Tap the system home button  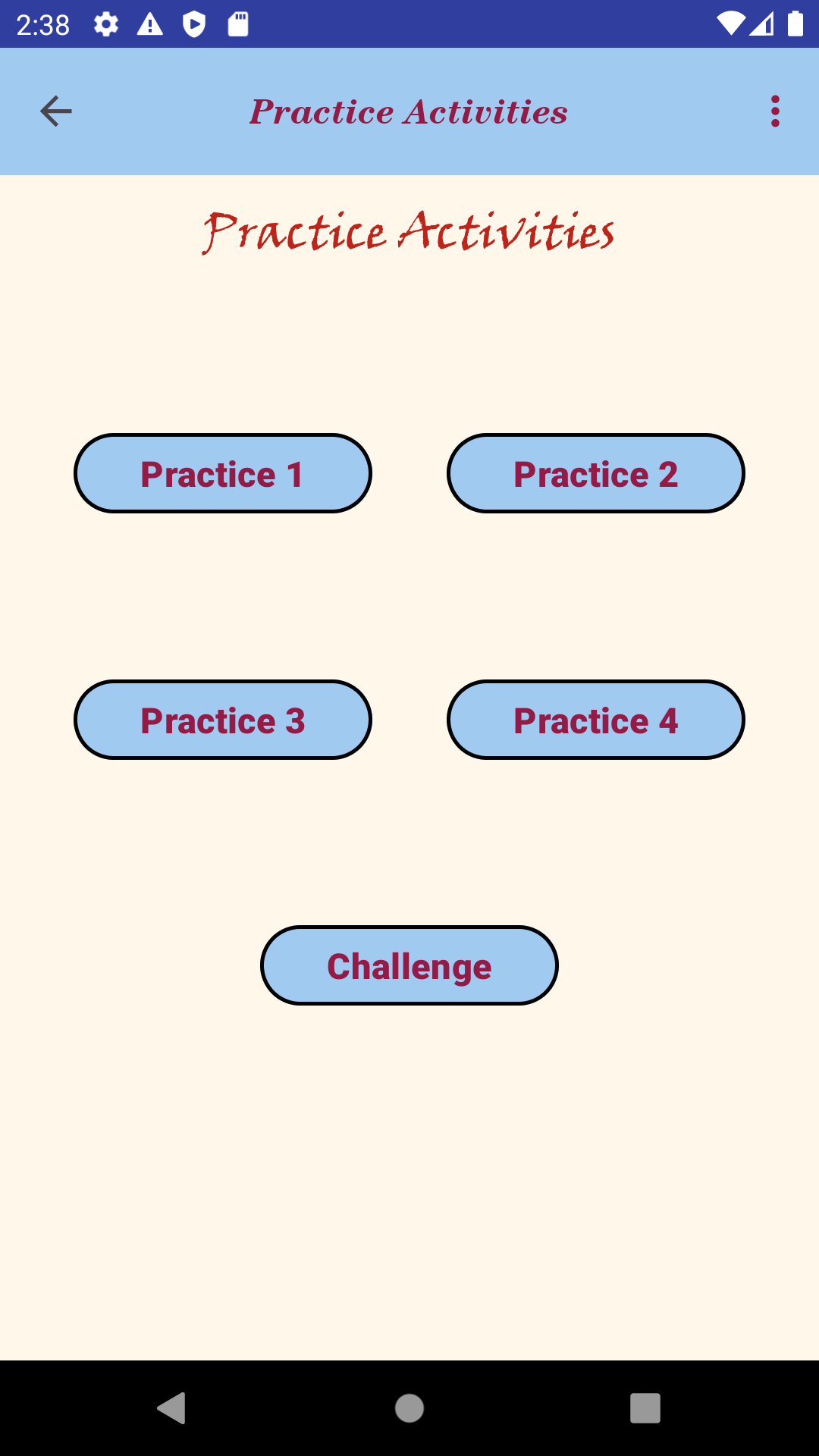[x=409, y=1408]
